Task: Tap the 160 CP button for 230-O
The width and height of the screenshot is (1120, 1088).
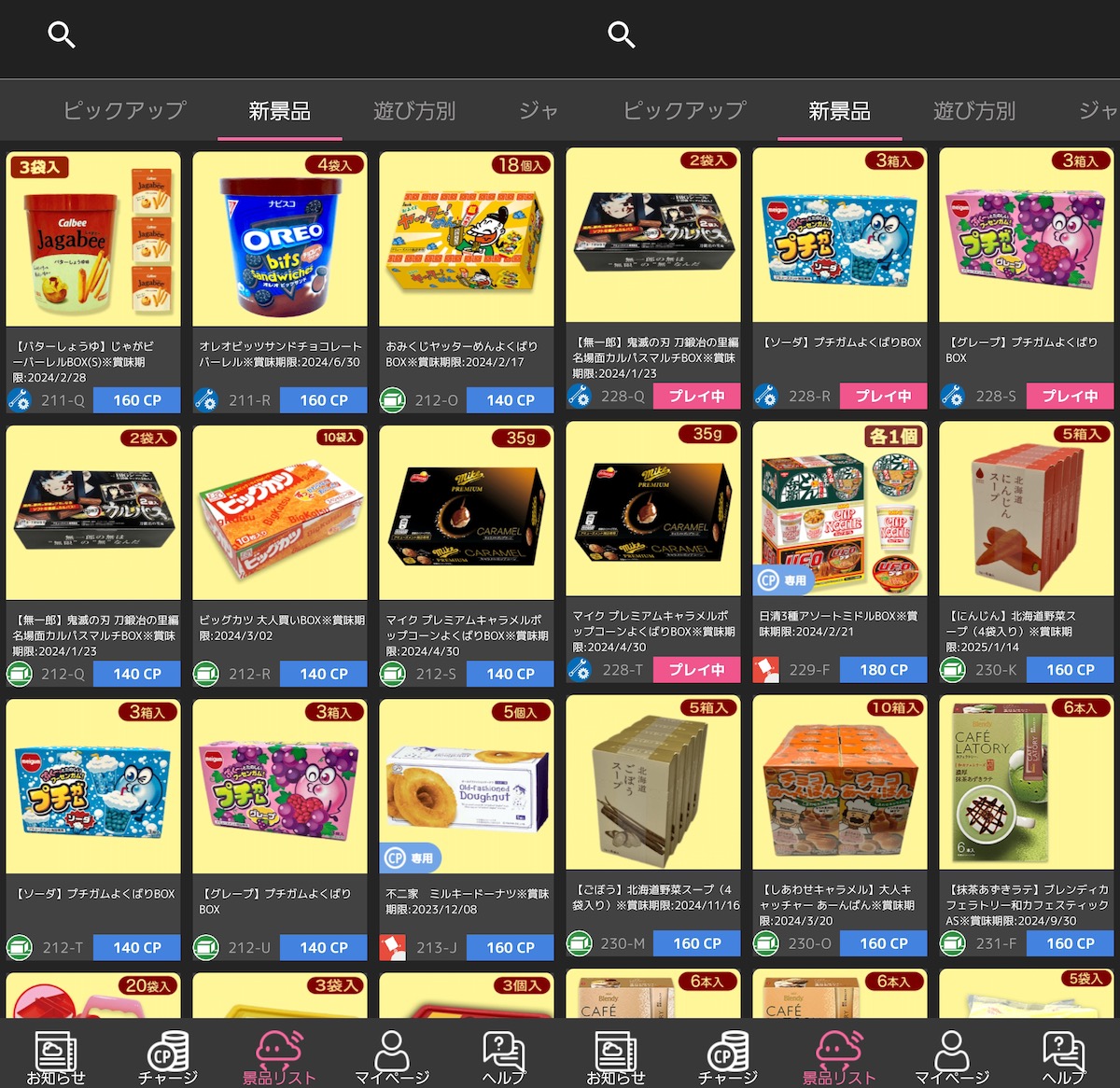Action: [x=883, y=943]
